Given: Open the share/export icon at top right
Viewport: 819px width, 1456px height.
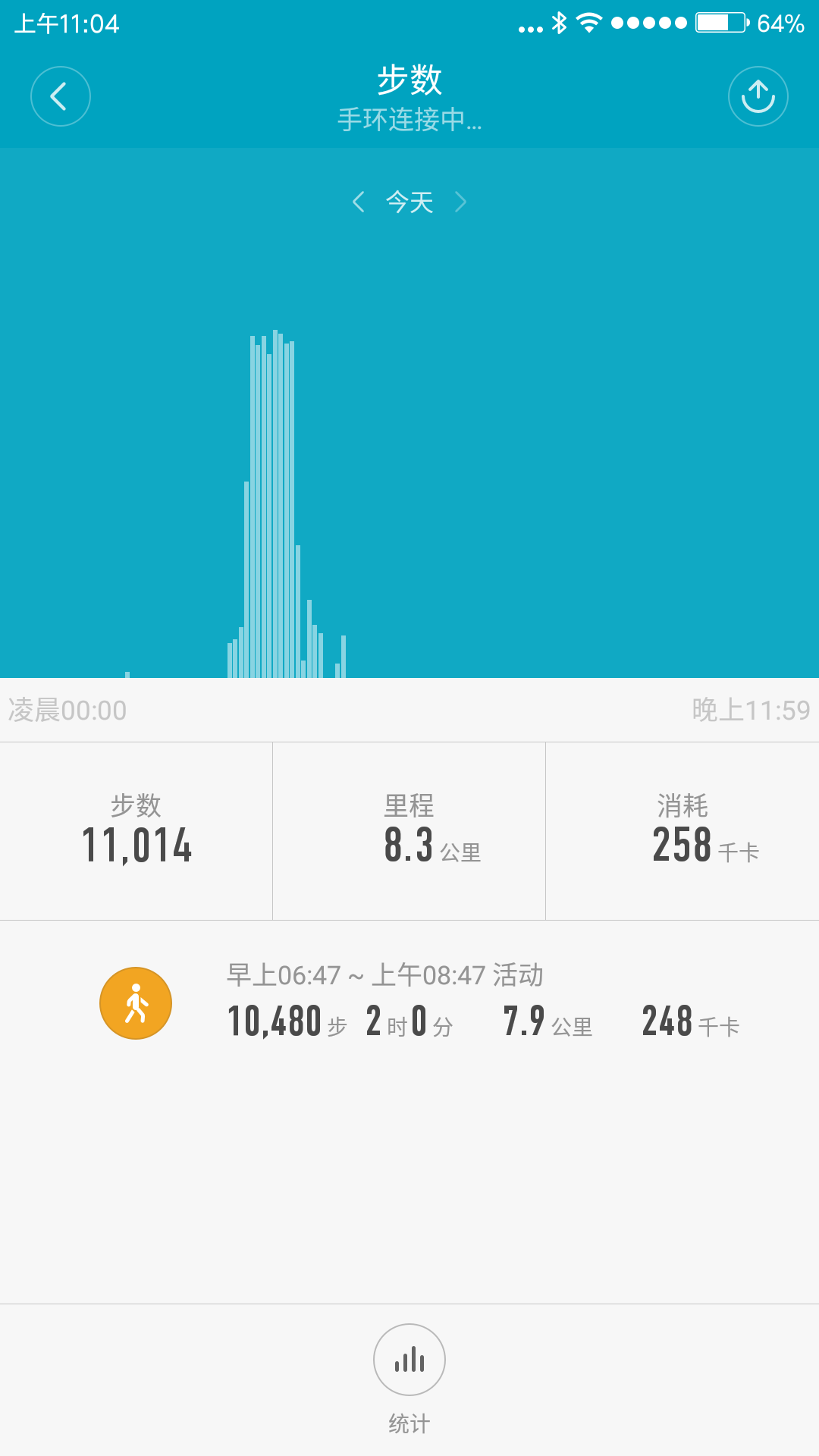Looking at the screenshot, I should [758, 96].
